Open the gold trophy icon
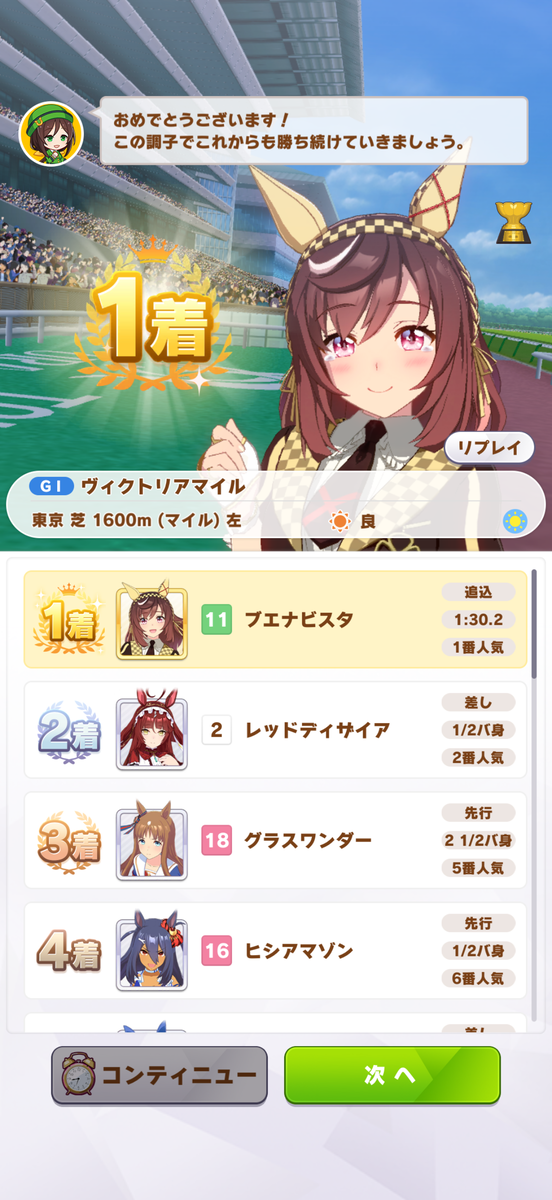The image size is (552, 1200). (511, 223)
